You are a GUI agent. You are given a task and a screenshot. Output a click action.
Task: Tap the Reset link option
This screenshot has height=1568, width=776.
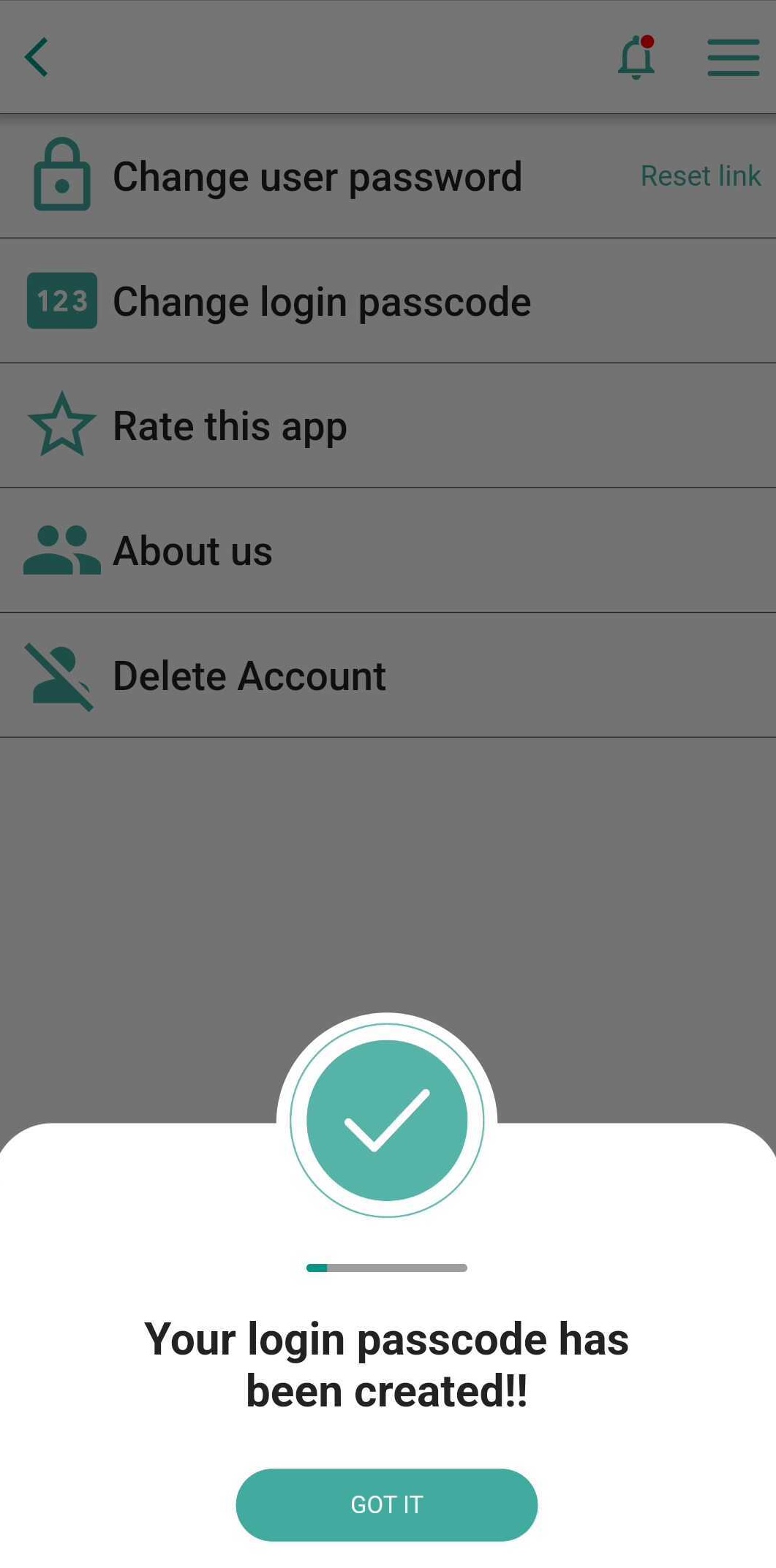click(x=701, y=175)
